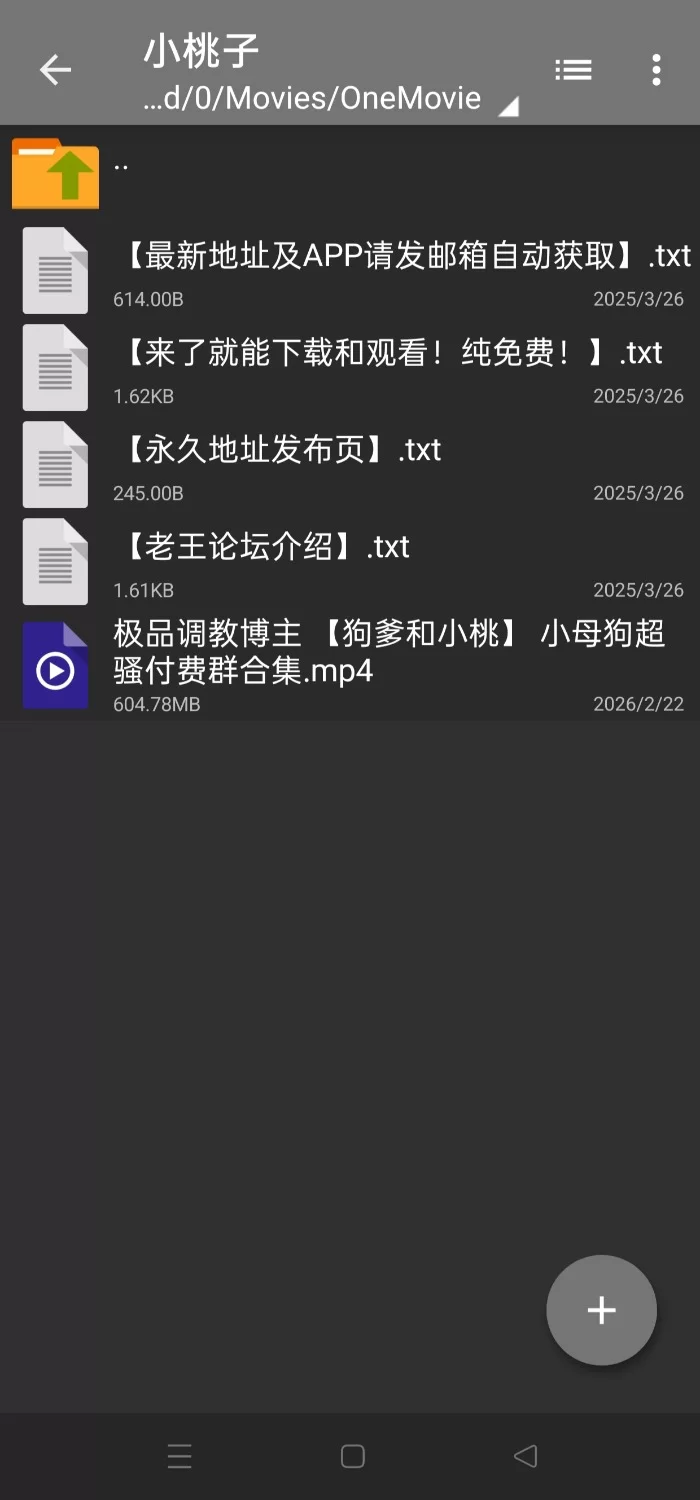Open the list view options icon

(x=573, y=70)
